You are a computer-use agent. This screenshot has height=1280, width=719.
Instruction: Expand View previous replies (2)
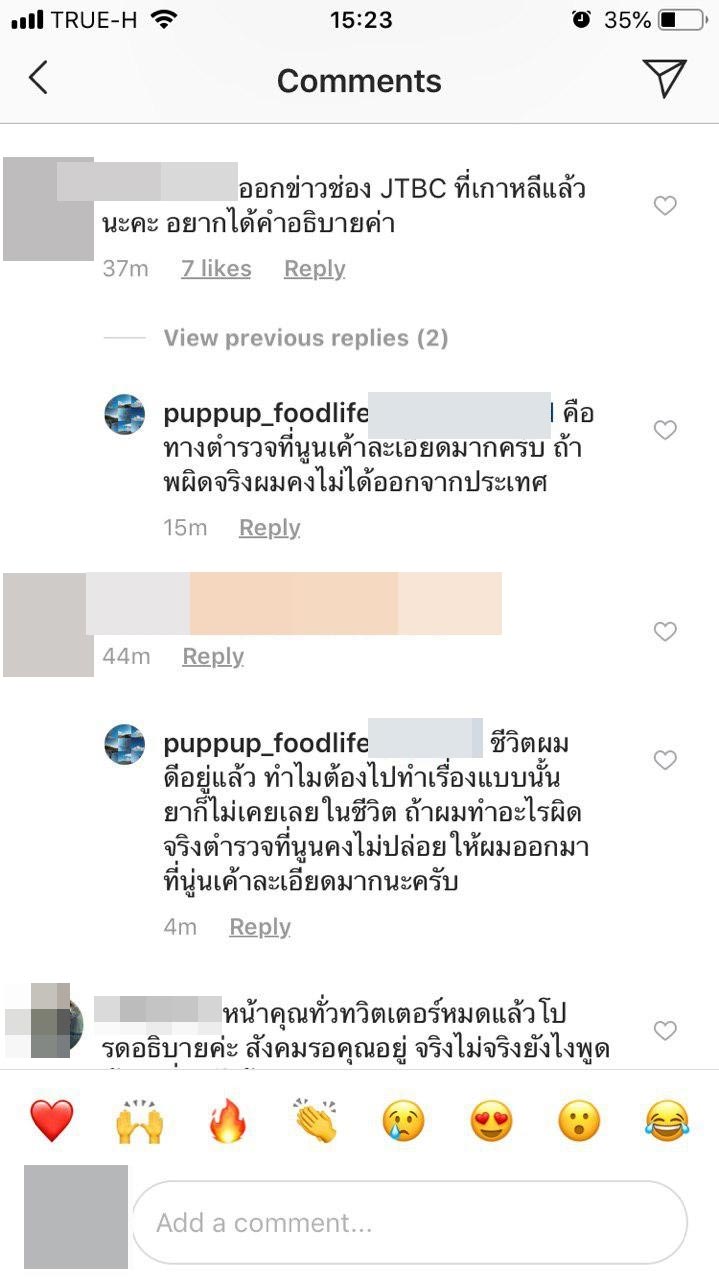[x=305, y=338]
